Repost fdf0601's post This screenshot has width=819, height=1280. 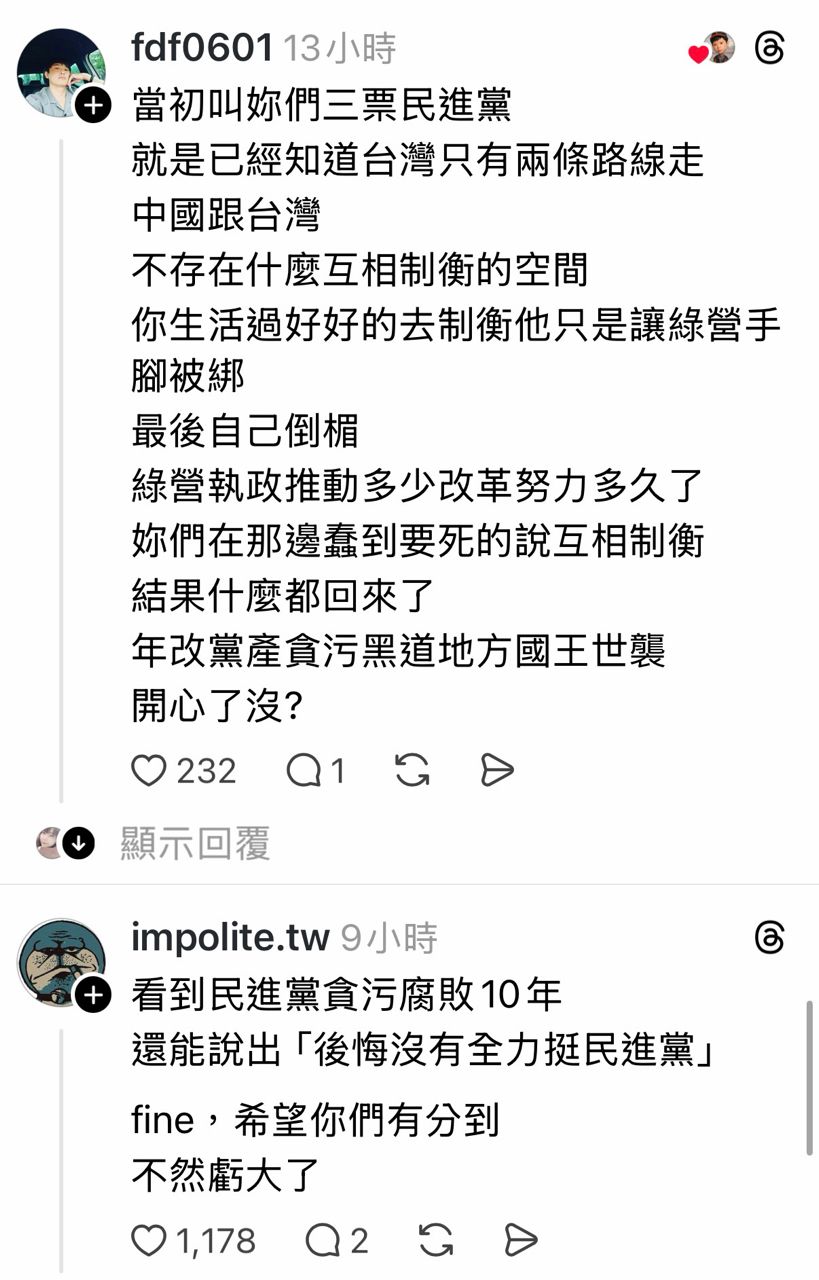point(412,770)
